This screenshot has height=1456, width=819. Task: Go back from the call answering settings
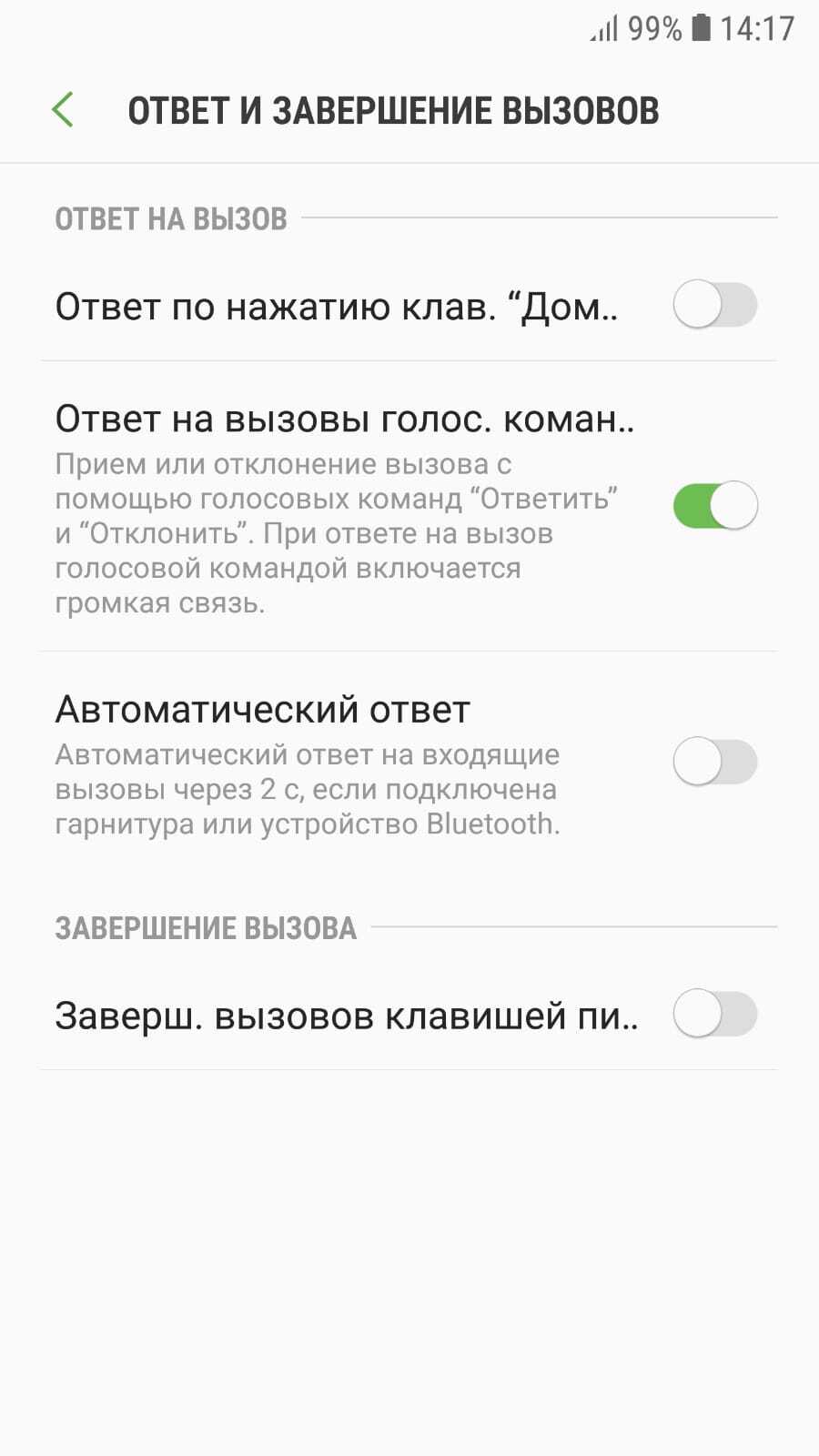pyautogui.click(x=63, y=110)
